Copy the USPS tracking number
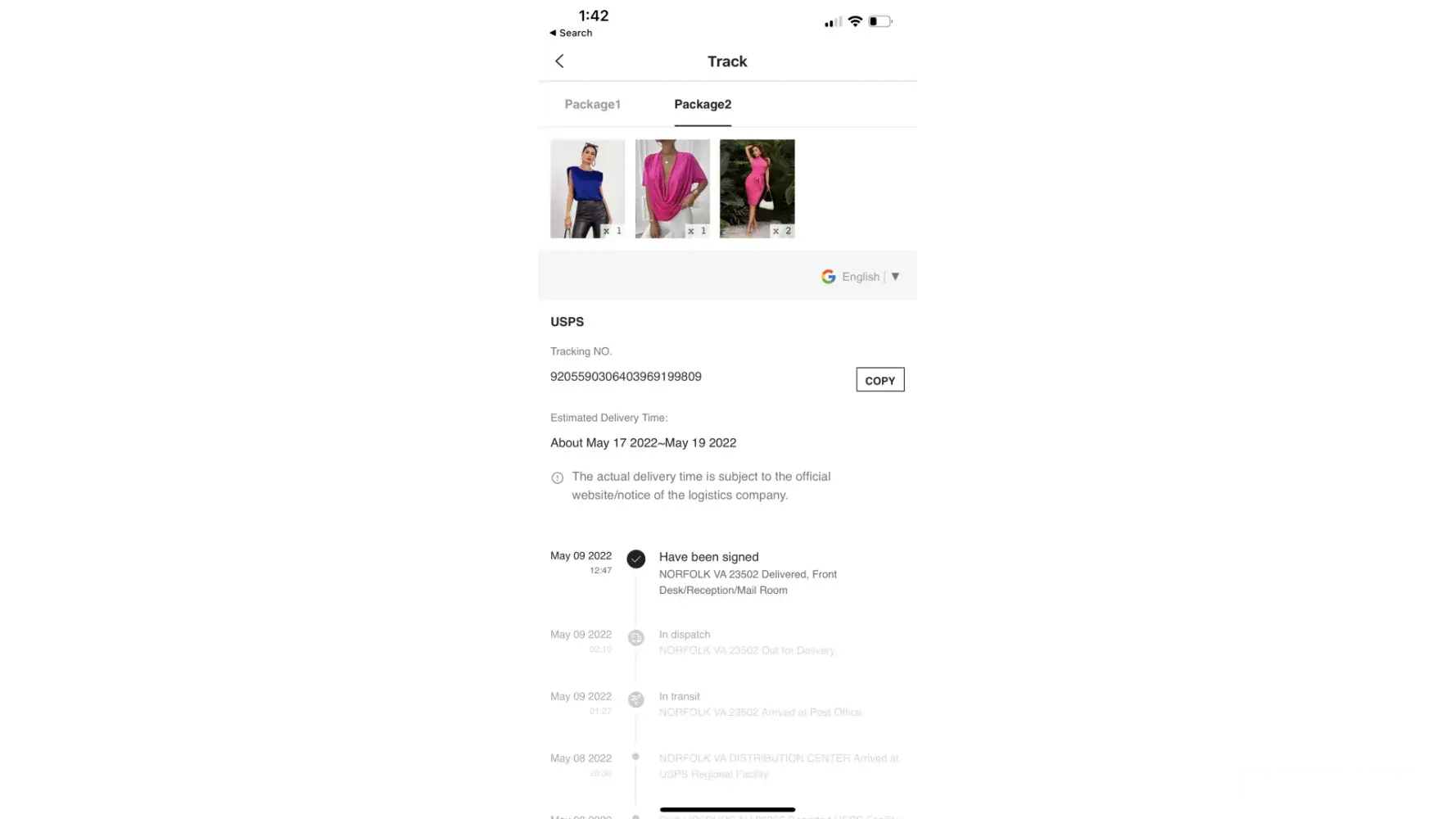 (x=879, y=380)
